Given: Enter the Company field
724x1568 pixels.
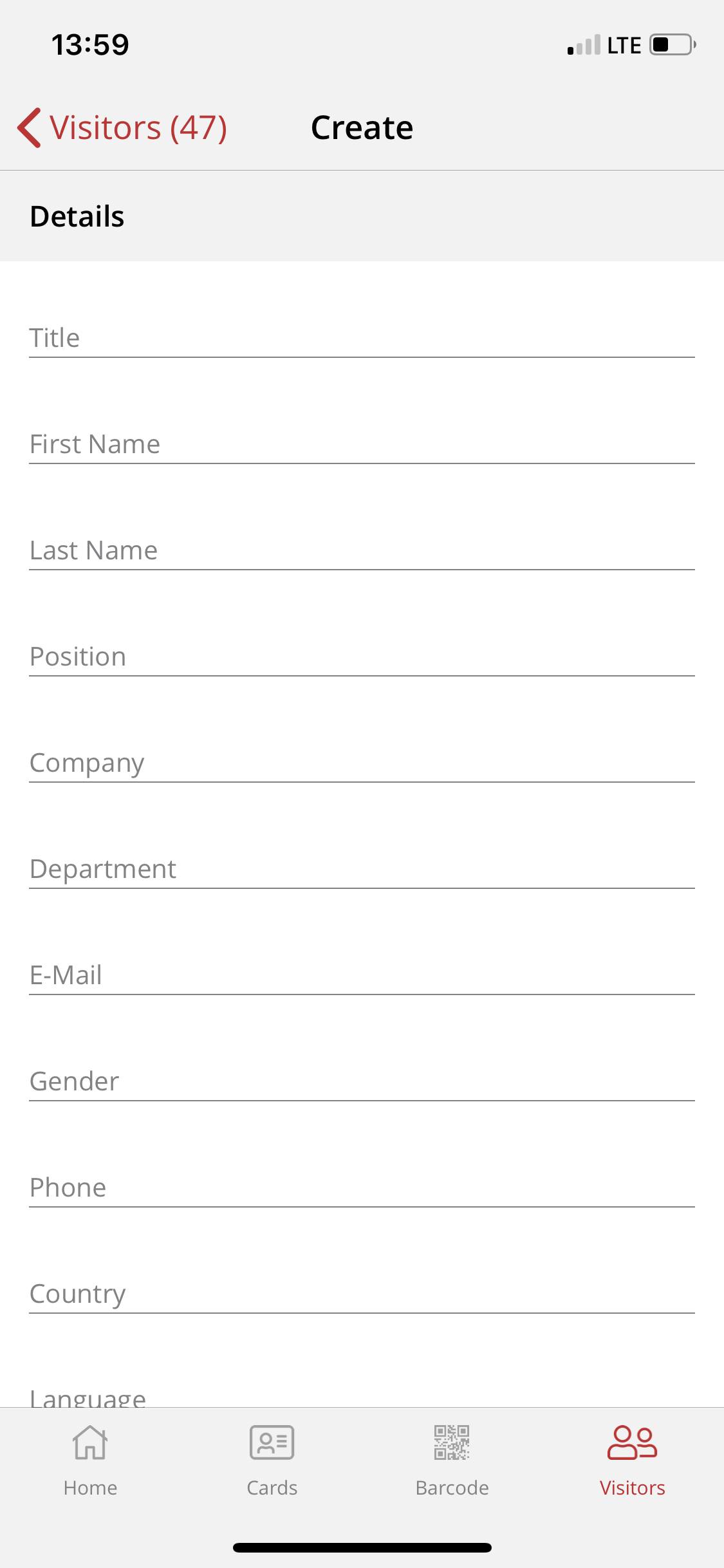Looking at the screenshot, I should 362,763.
